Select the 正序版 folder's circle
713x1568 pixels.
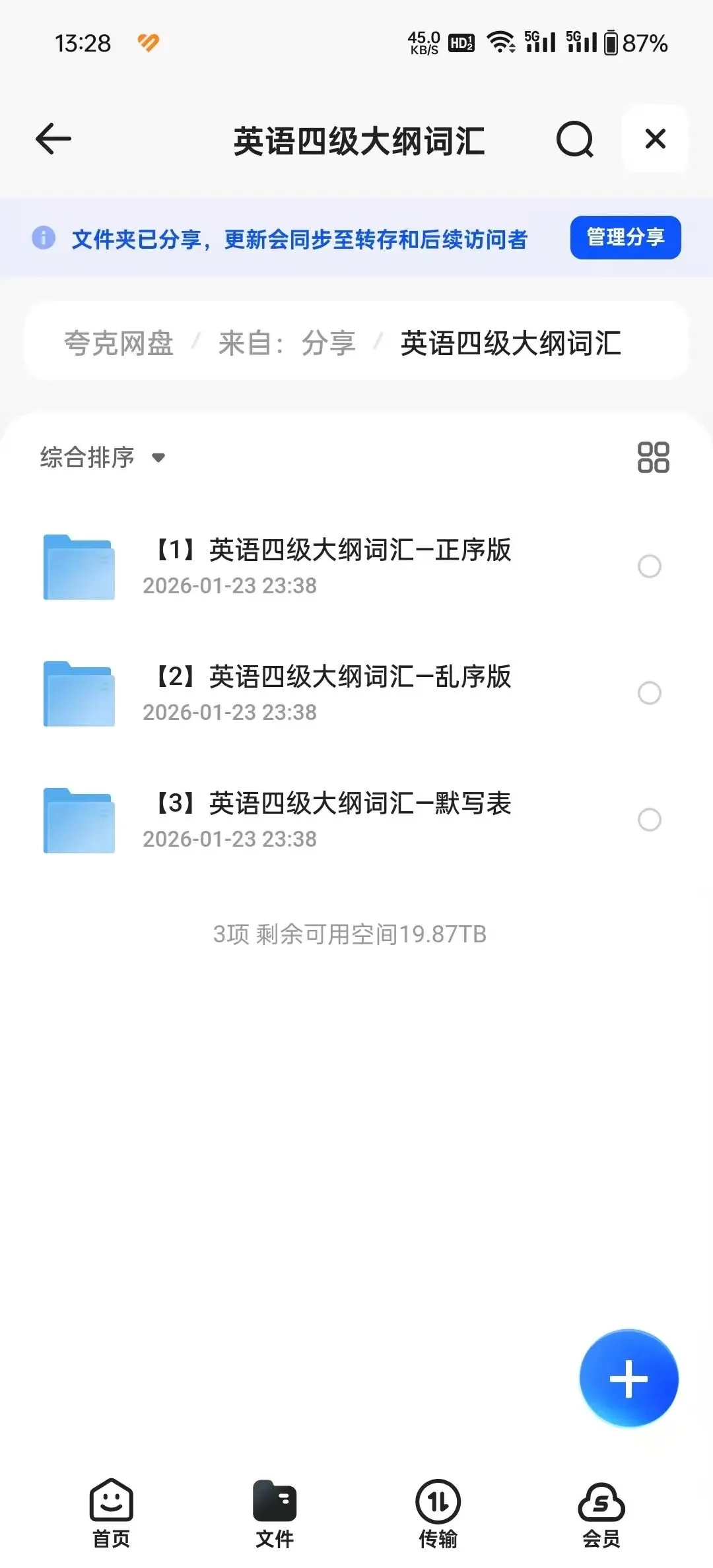click(650, 566)
